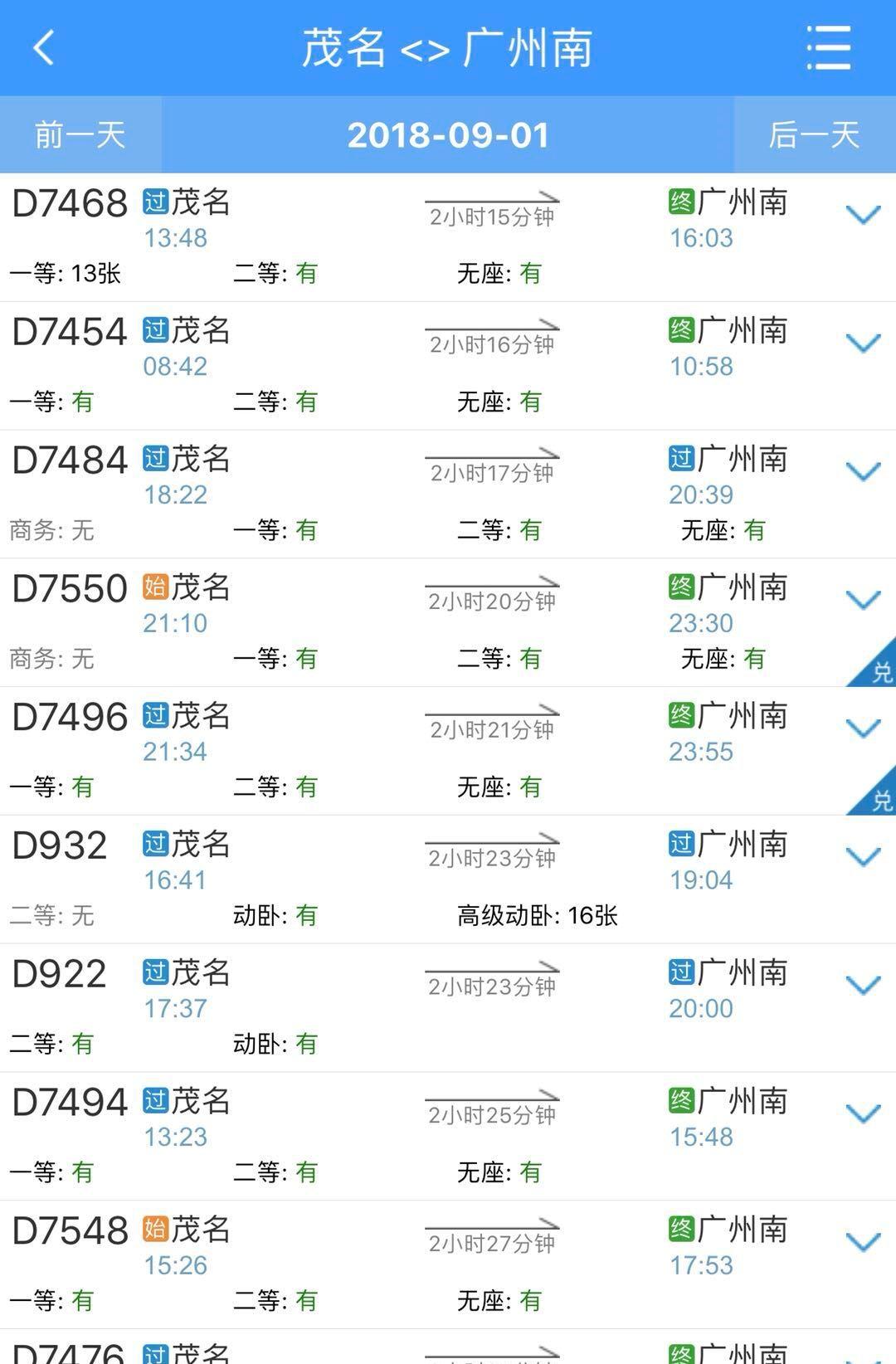The height and width of the screenshot is (1364, 896).
Task: Expand the D7496 train chevron
Action: coord(863,728)
